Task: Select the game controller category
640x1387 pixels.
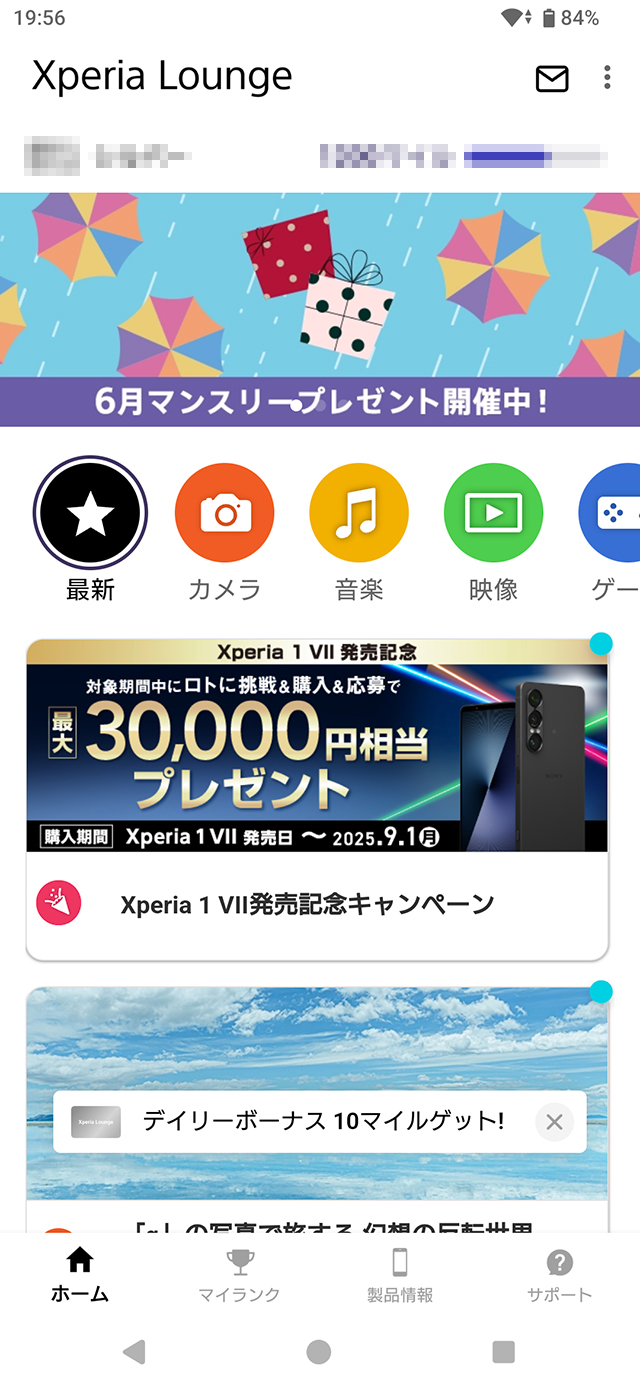Action: pos(612,514)
